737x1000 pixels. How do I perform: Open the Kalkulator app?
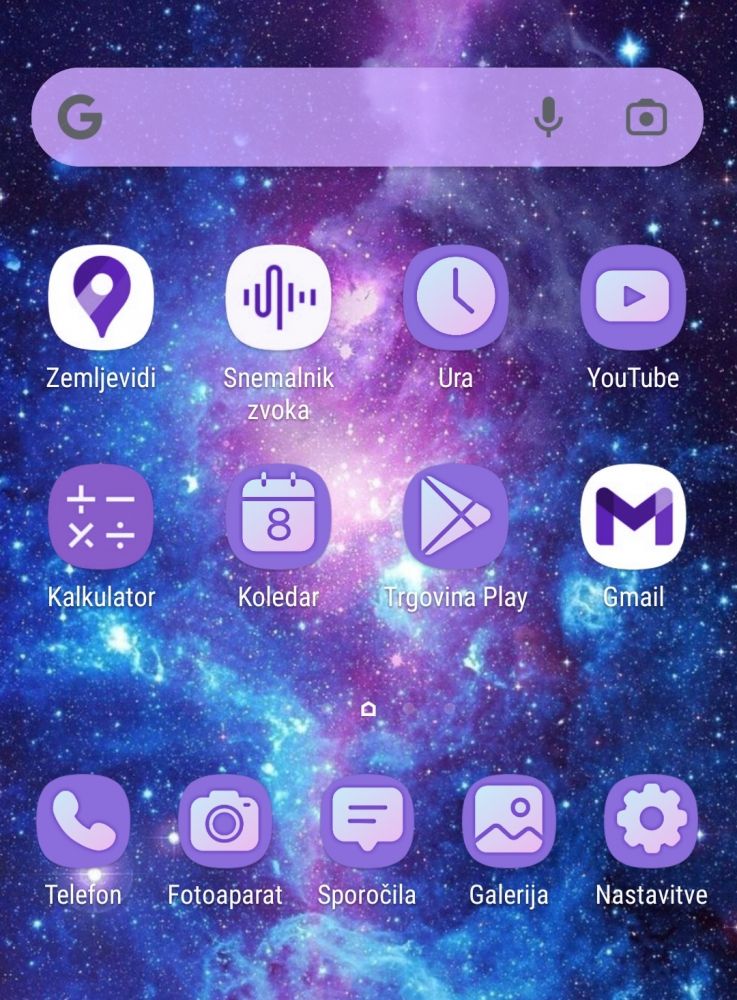pyautogui.click(x=101, y=516)
